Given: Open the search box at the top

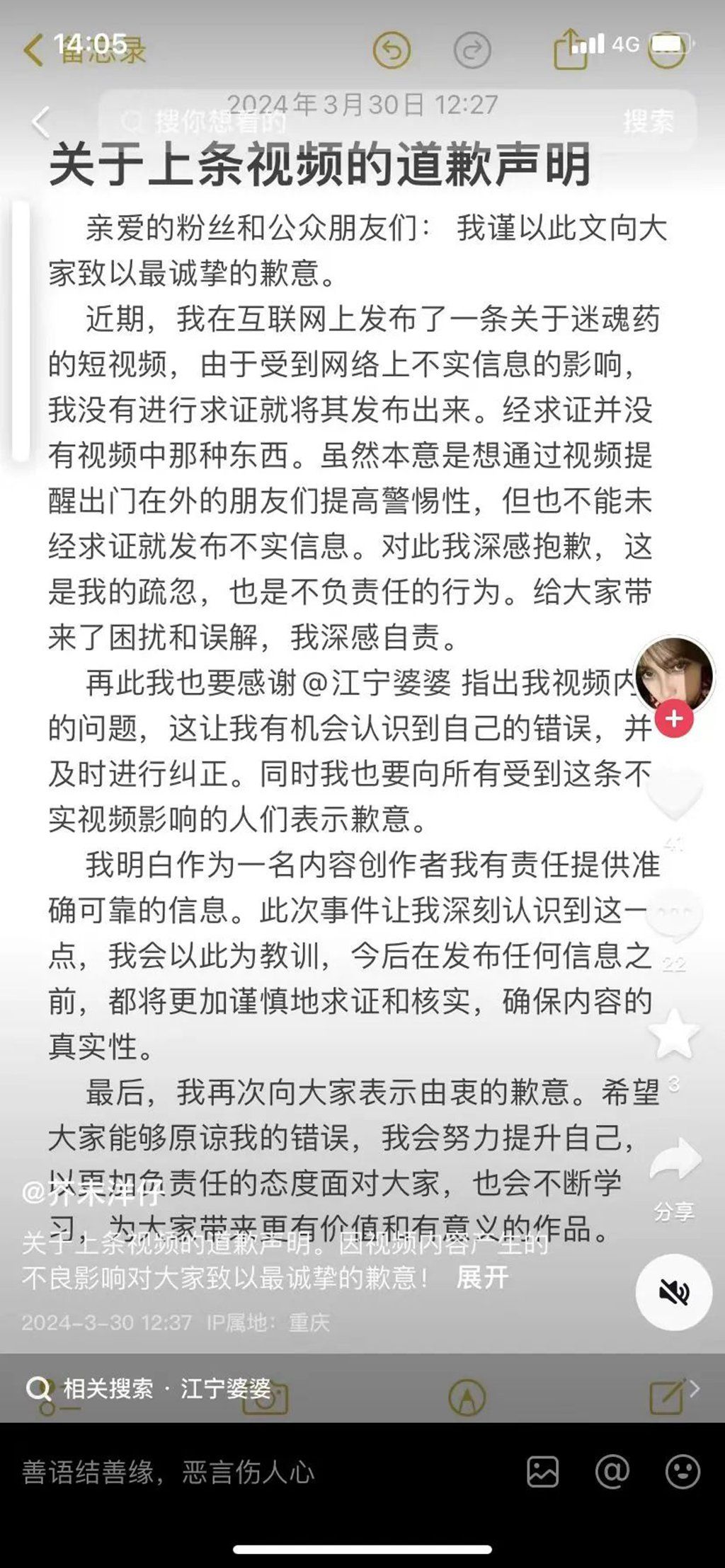Looking at the screenshot, I should tap(354, 122).
